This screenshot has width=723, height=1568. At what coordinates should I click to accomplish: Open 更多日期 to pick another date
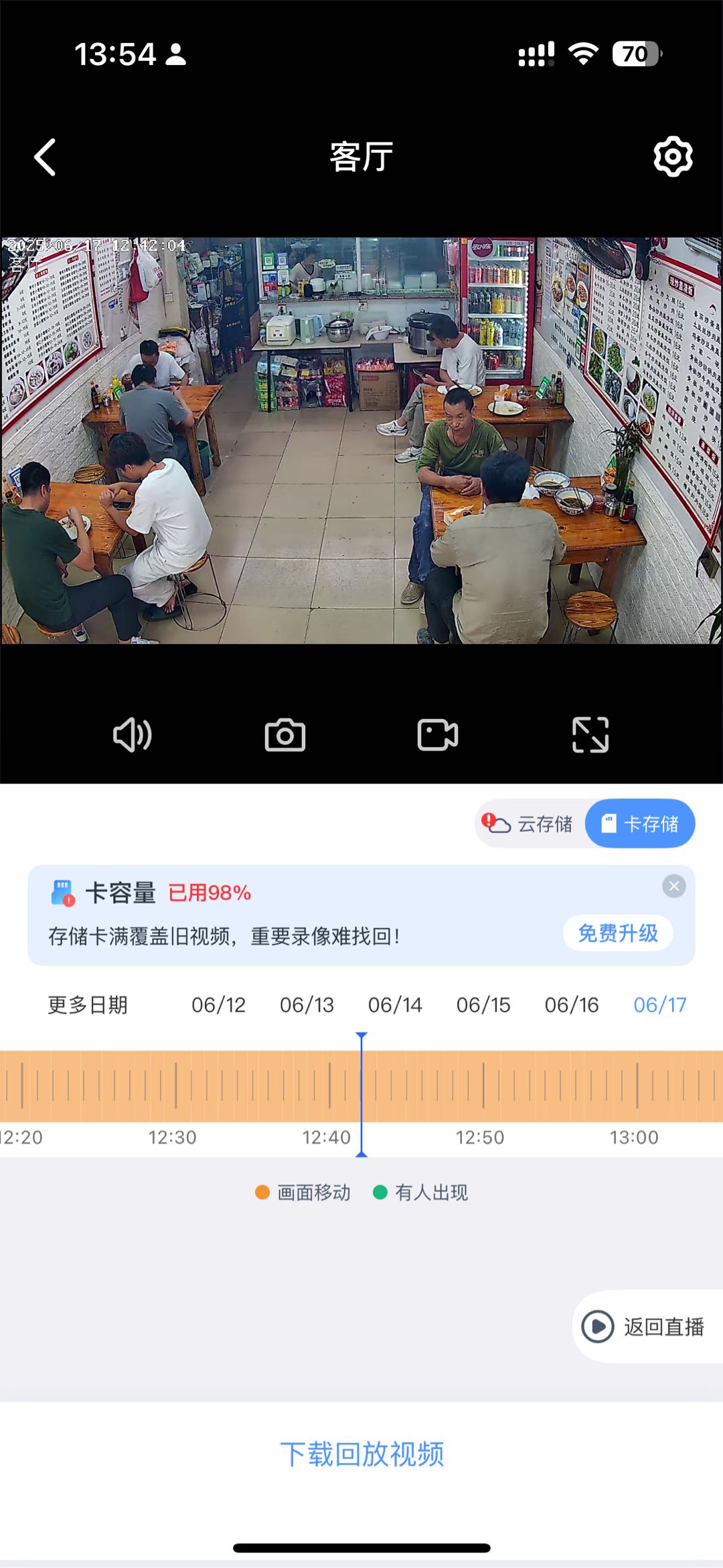(88, 1005)
